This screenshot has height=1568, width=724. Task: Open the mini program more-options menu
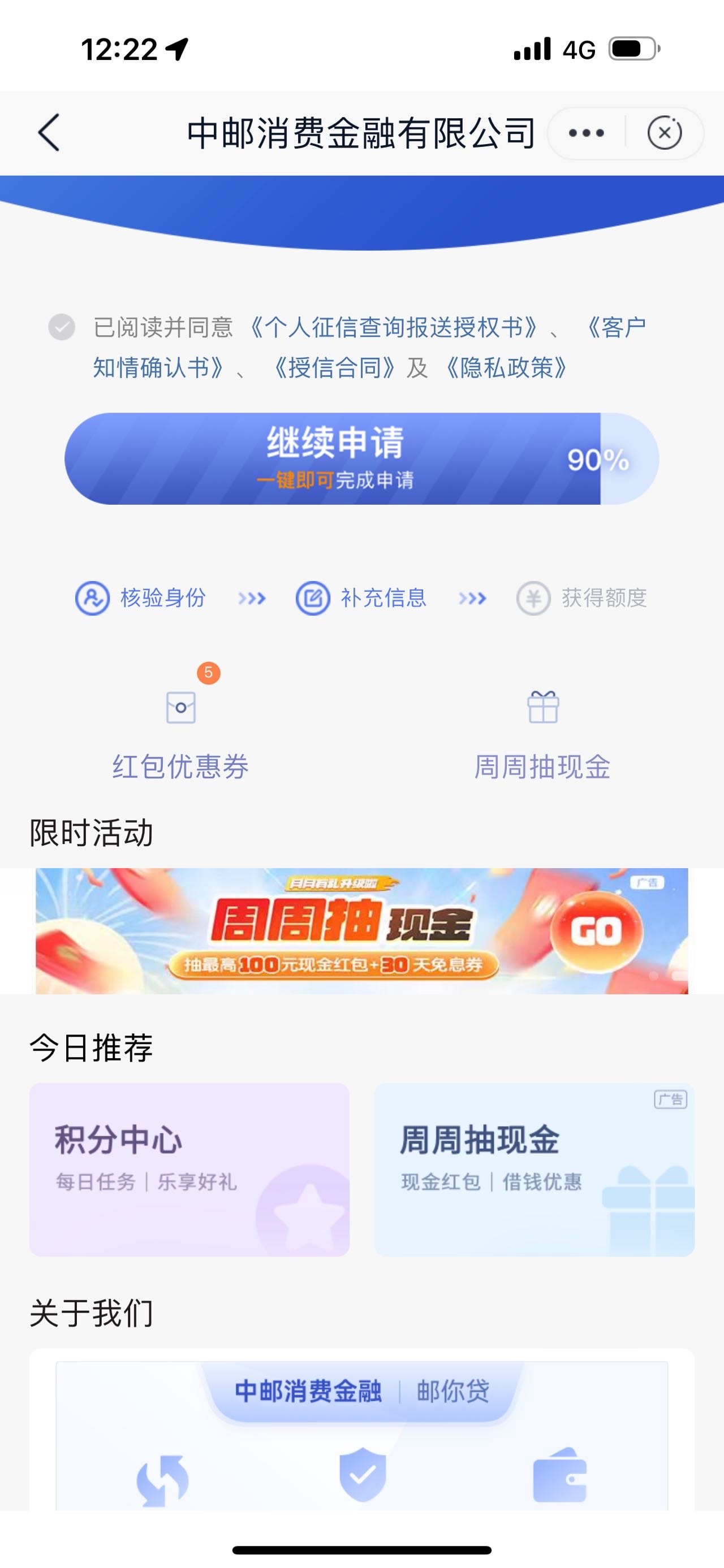pyautogui.click(x=586, y=133)
